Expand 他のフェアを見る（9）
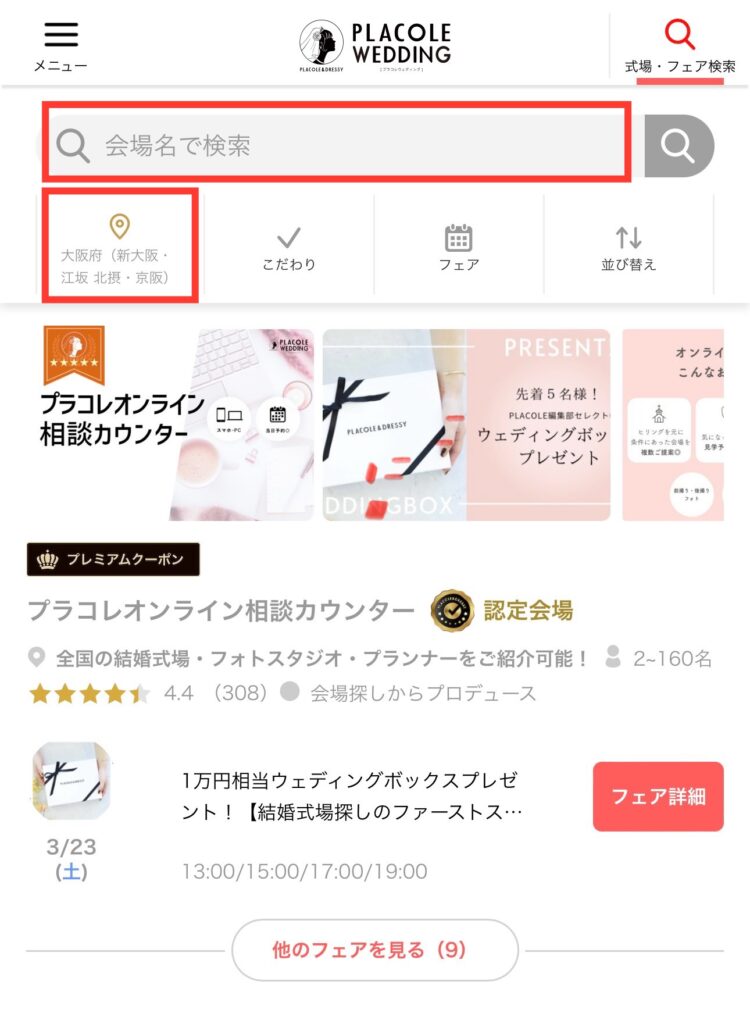The width and height of the screenshot is (750, 1024). [375, 950]
